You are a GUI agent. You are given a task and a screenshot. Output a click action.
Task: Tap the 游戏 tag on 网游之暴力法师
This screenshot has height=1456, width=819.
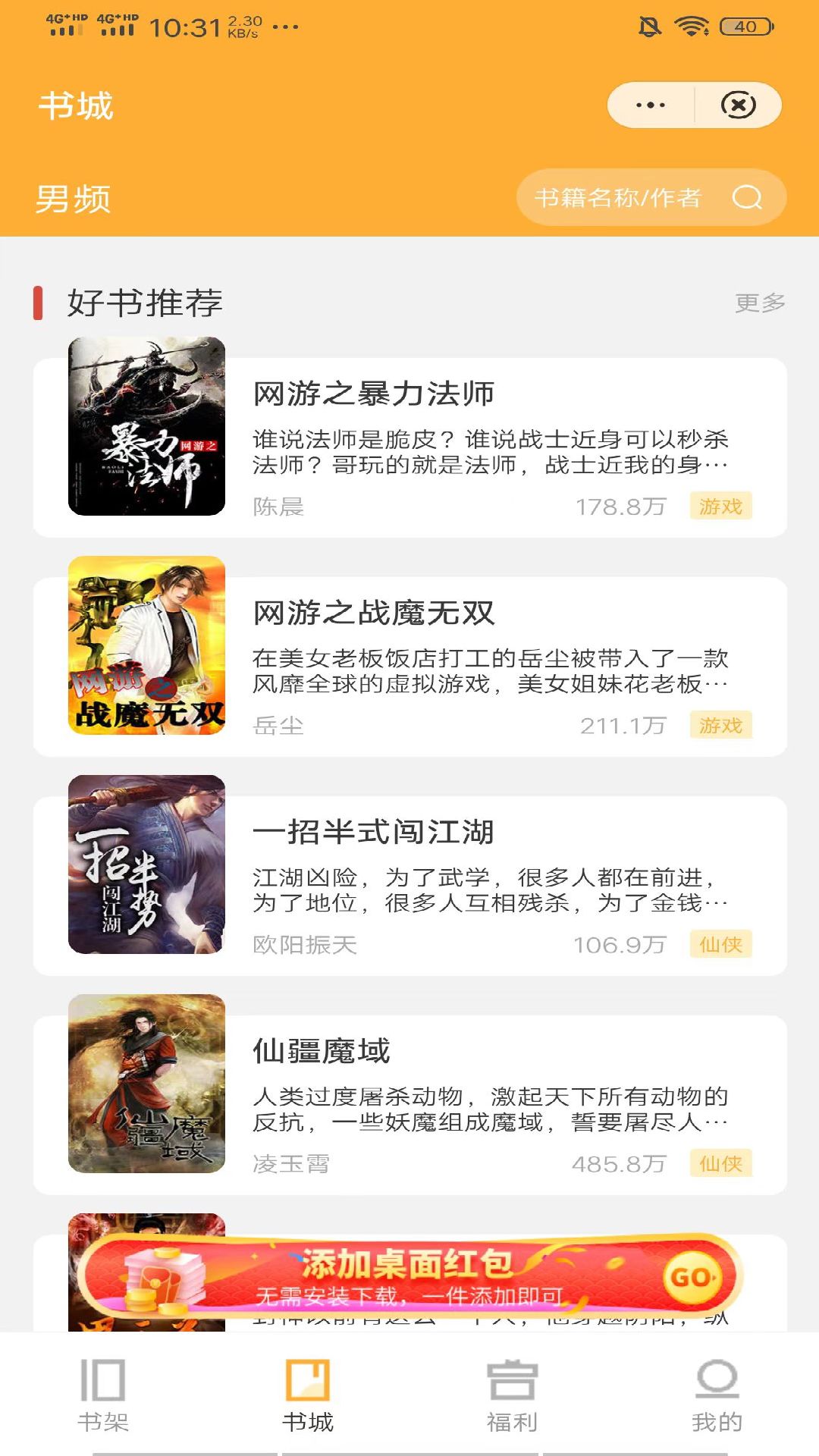pyautogui.click(x=721, y=506)
